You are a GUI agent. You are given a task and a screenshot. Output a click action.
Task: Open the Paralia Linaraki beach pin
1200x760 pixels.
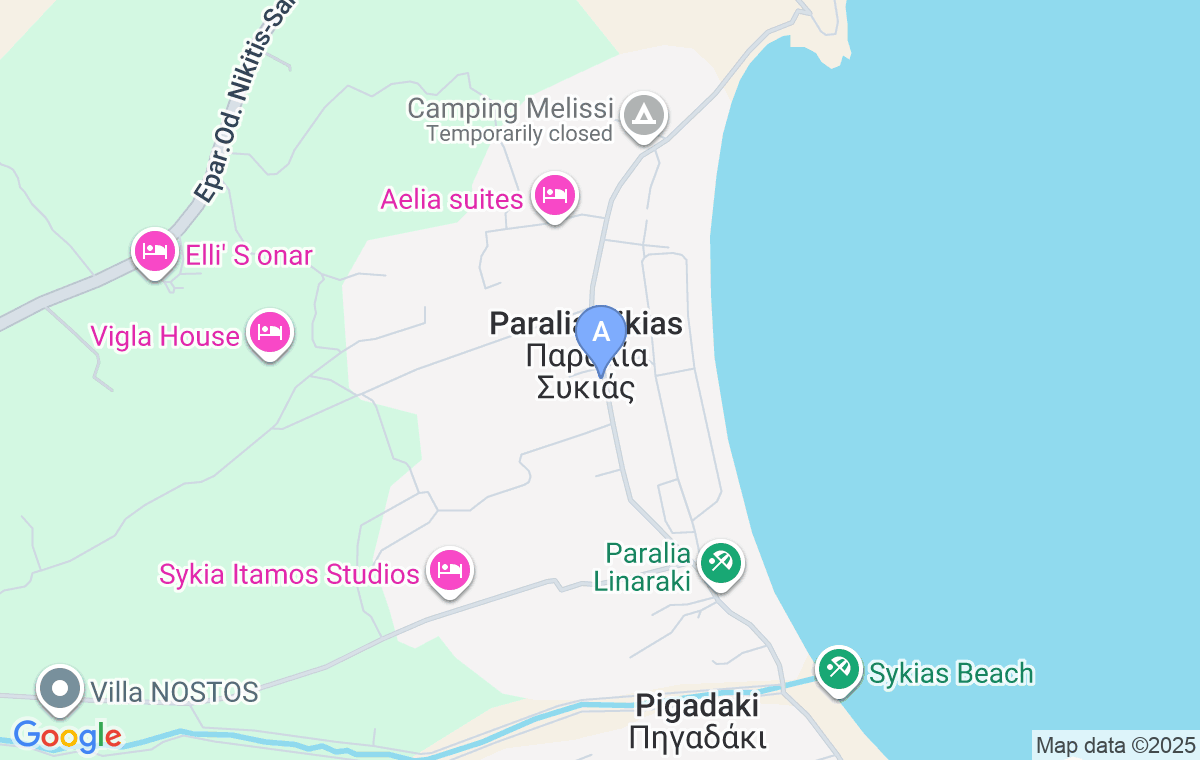click(719, 563)
